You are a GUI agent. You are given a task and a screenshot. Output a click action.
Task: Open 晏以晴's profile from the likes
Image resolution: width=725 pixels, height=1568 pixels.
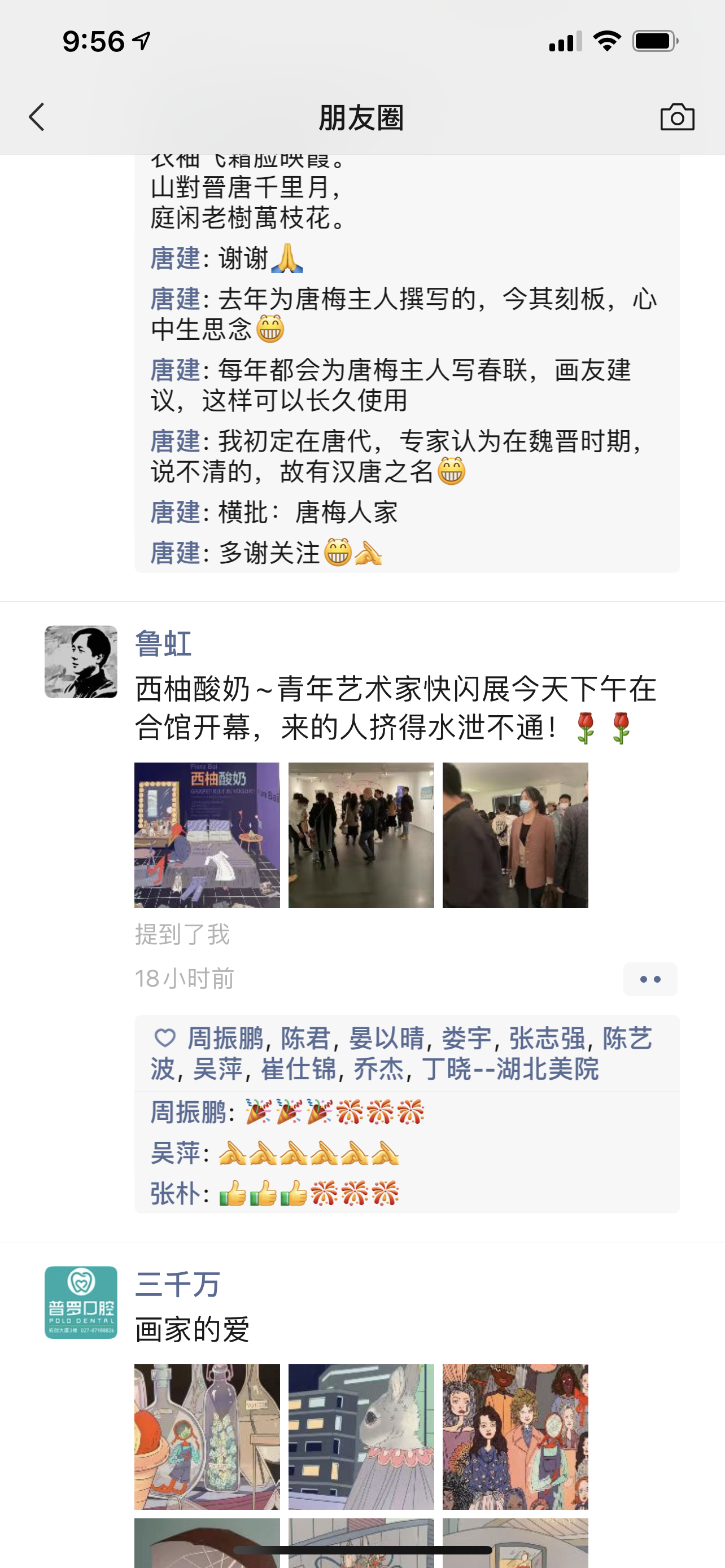click(x=387, y=1039)
